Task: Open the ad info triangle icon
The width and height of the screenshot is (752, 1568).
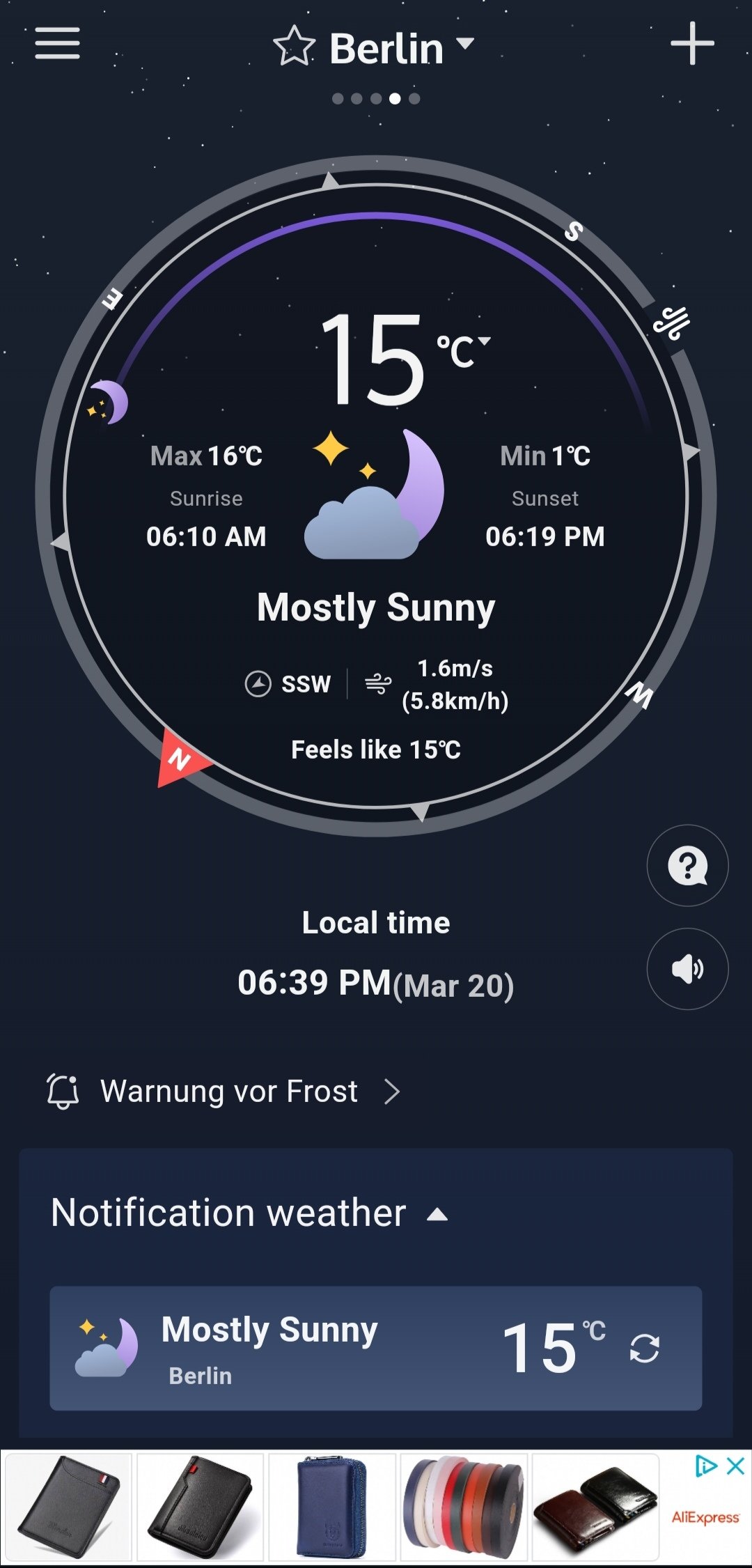Action: [705, 1466]
